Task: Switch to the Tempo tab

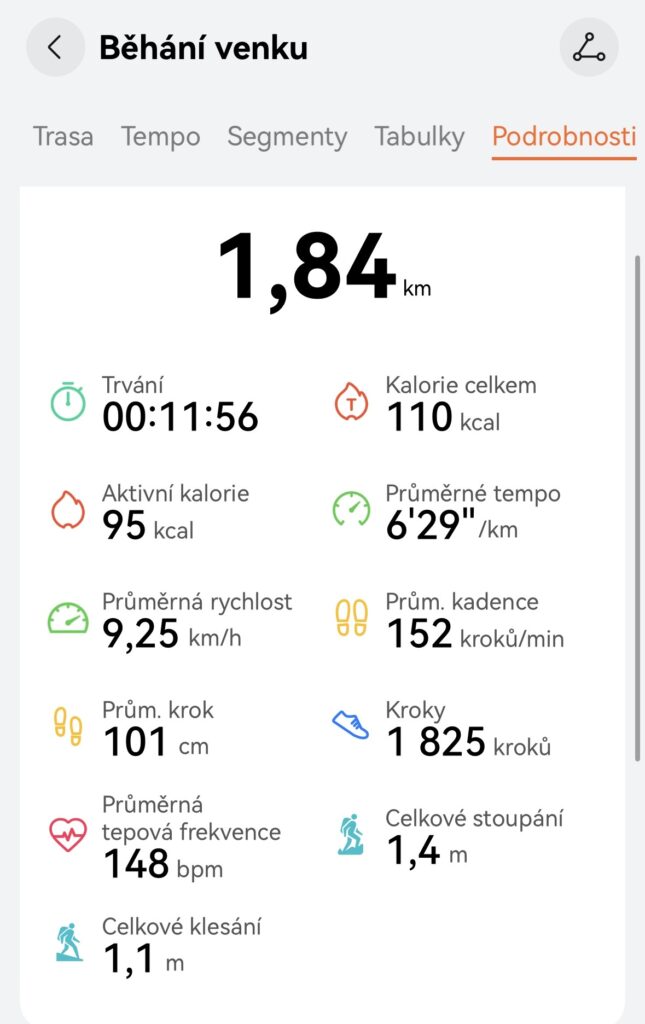Action: coord(160,136)
